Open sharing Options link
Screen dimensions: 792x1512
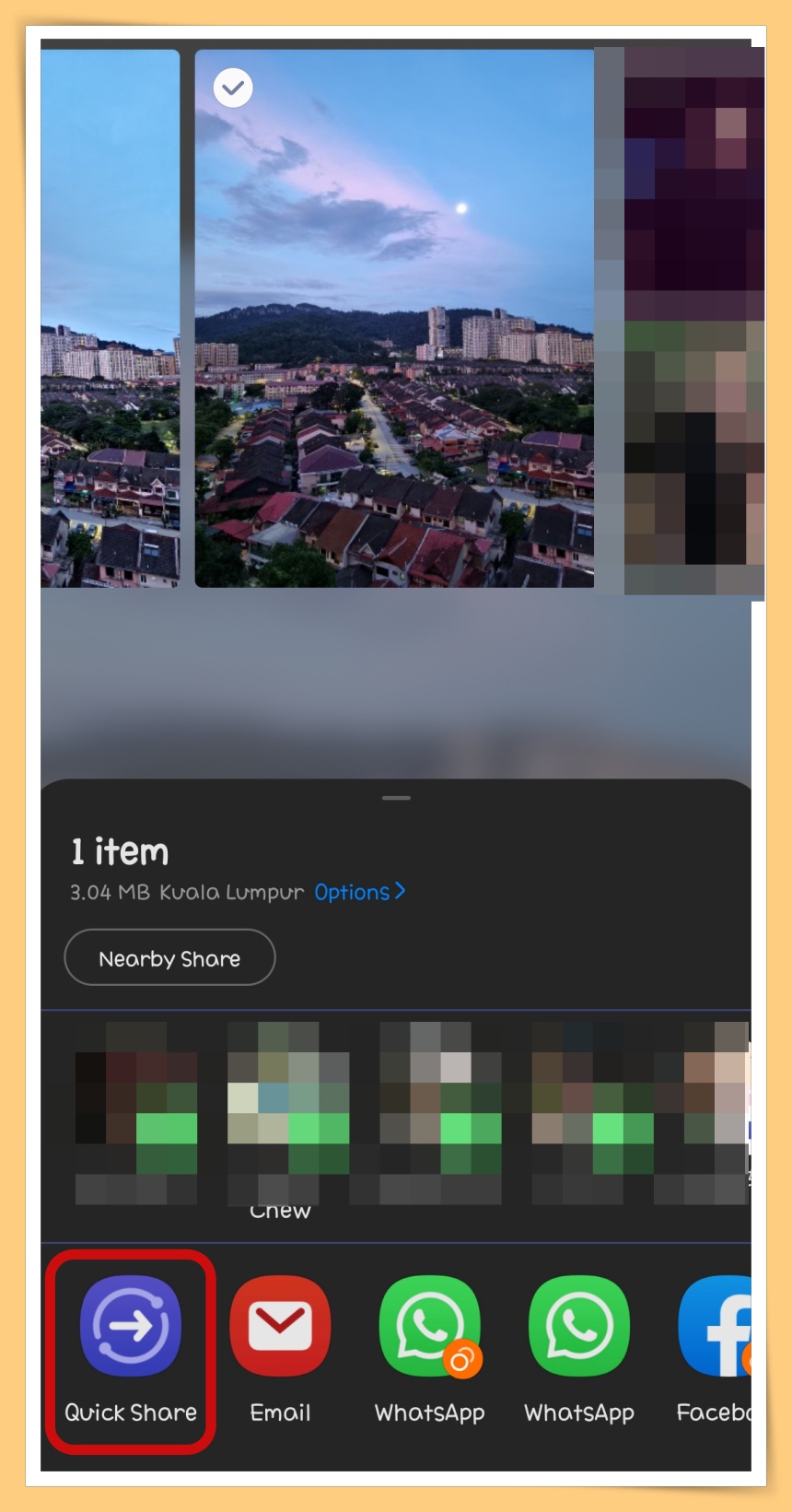point(359,892)
